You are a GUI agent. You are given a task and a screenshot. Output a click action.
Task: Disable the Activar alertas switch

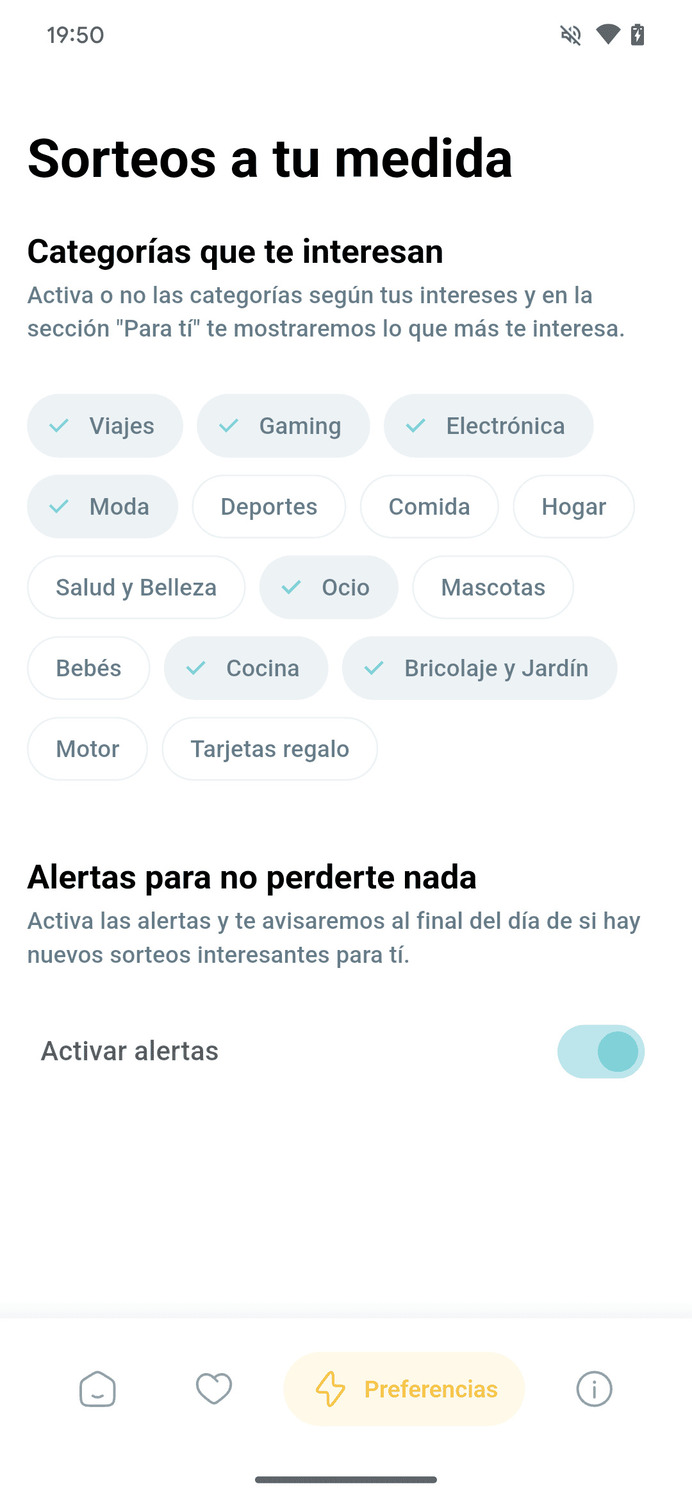(601, 1052)
